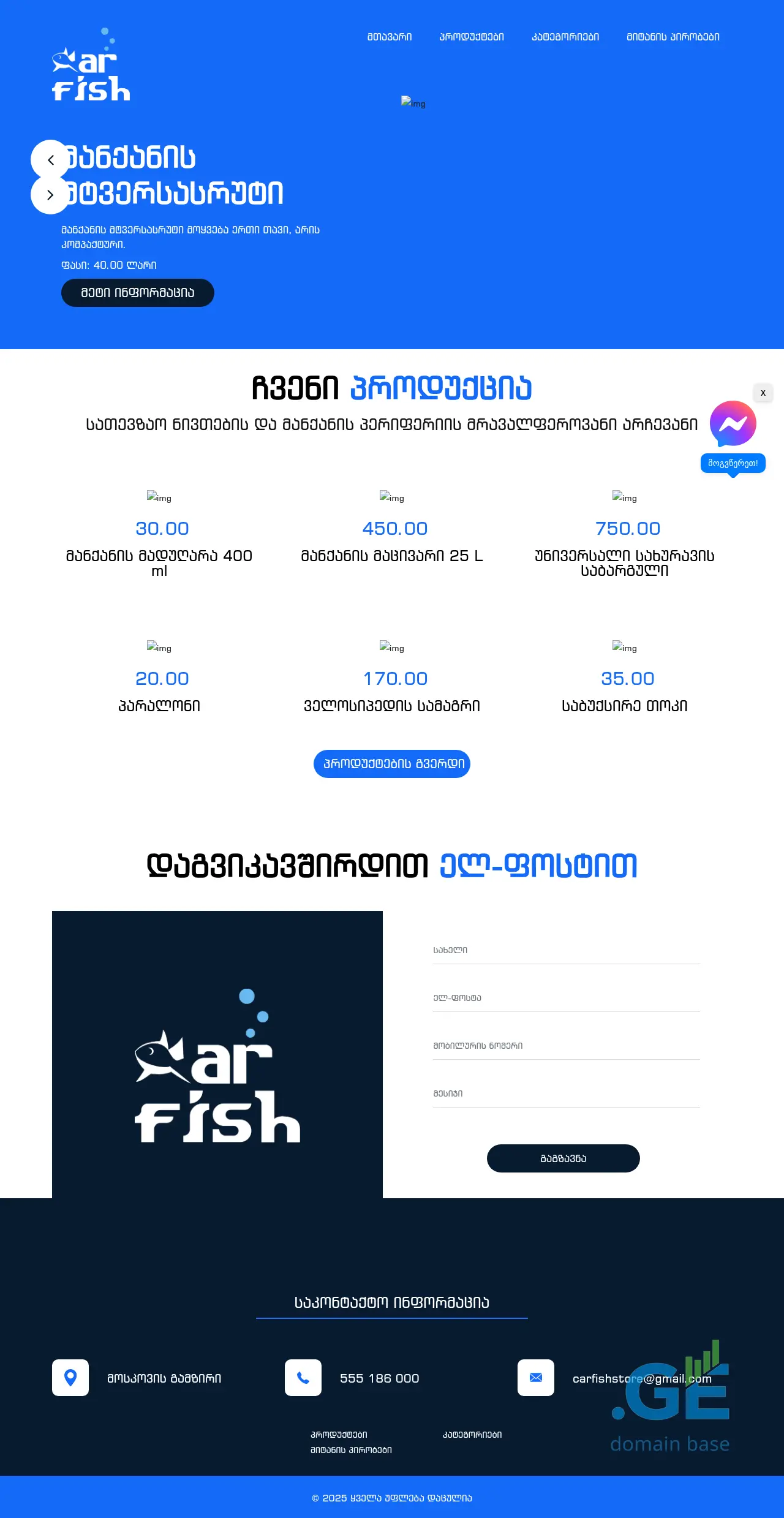Viewport: 784px width, 1518px height.
Task: Go to პროდუქტების გვერდი
Action: pyautogui.click(x=392, y=764)
